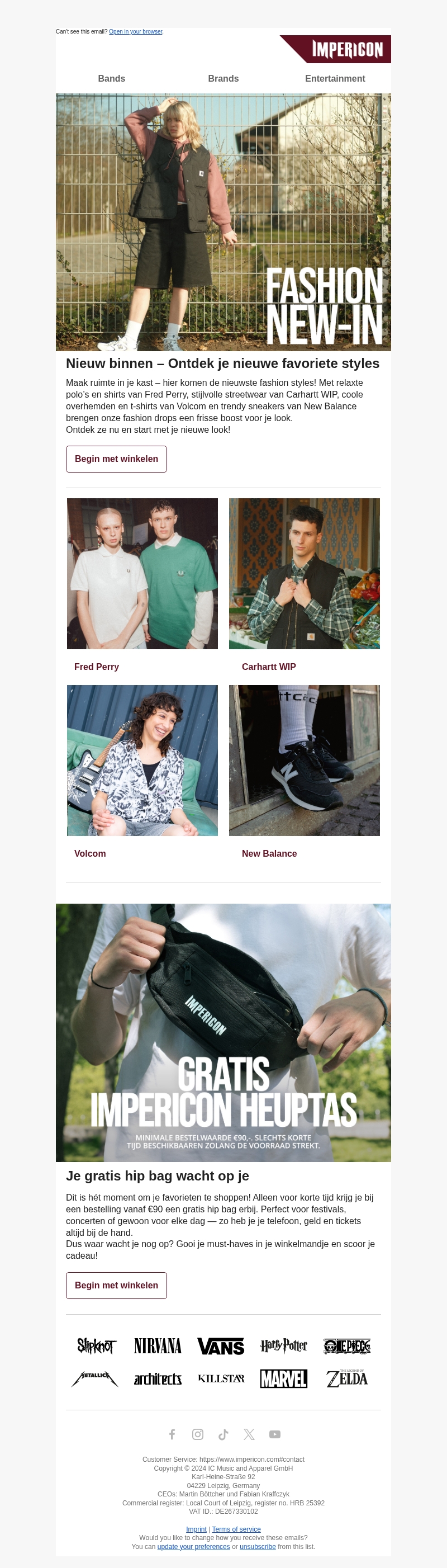
Task: Open Impericon's Facebook page
Action: pos(172,1434)
